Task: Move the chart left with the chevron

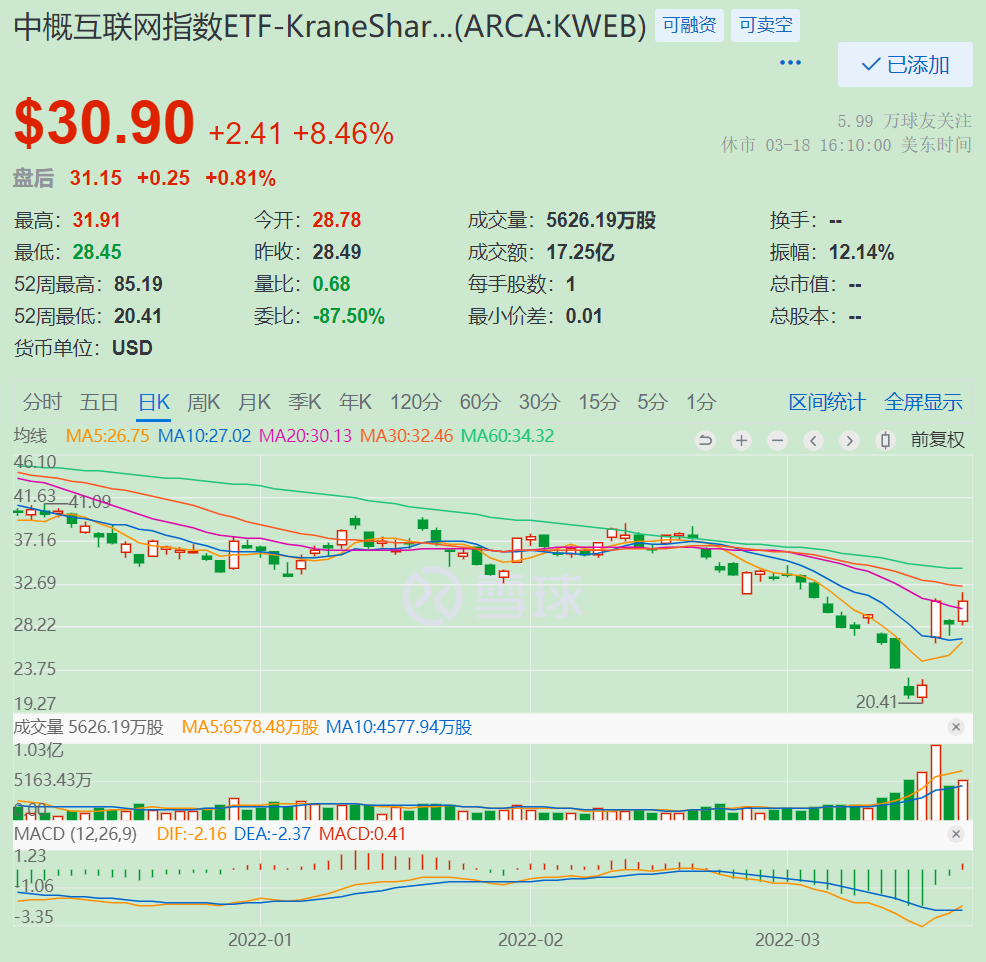Action: (813, 440)
